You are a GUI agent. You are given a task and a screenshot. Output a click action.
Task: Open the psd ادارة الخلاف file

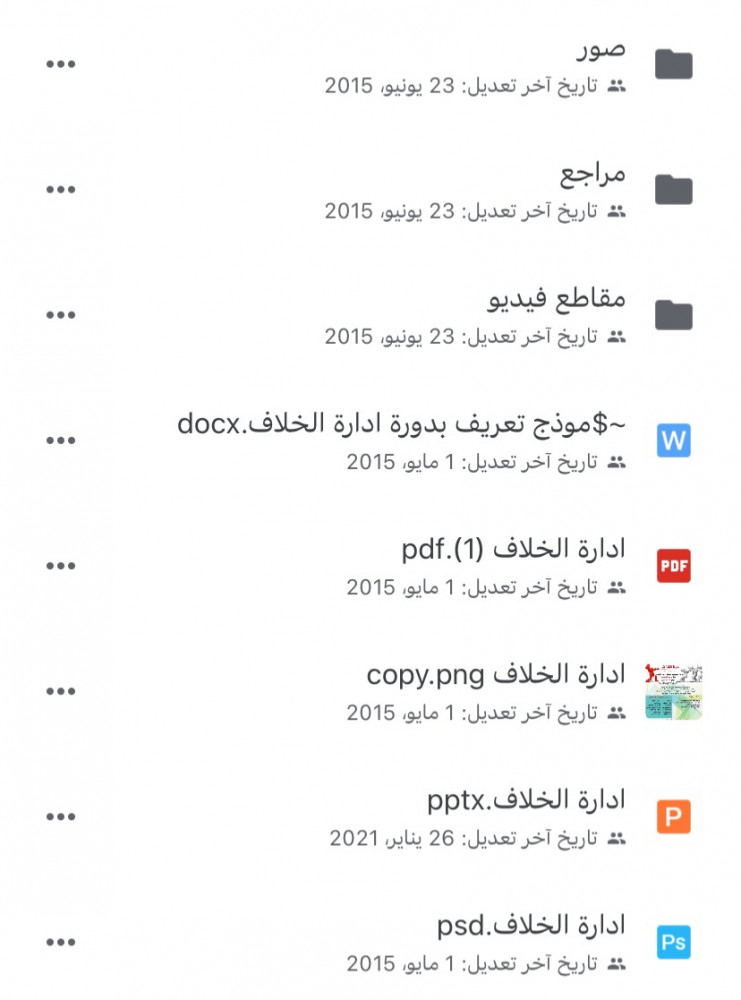[531, 925]
